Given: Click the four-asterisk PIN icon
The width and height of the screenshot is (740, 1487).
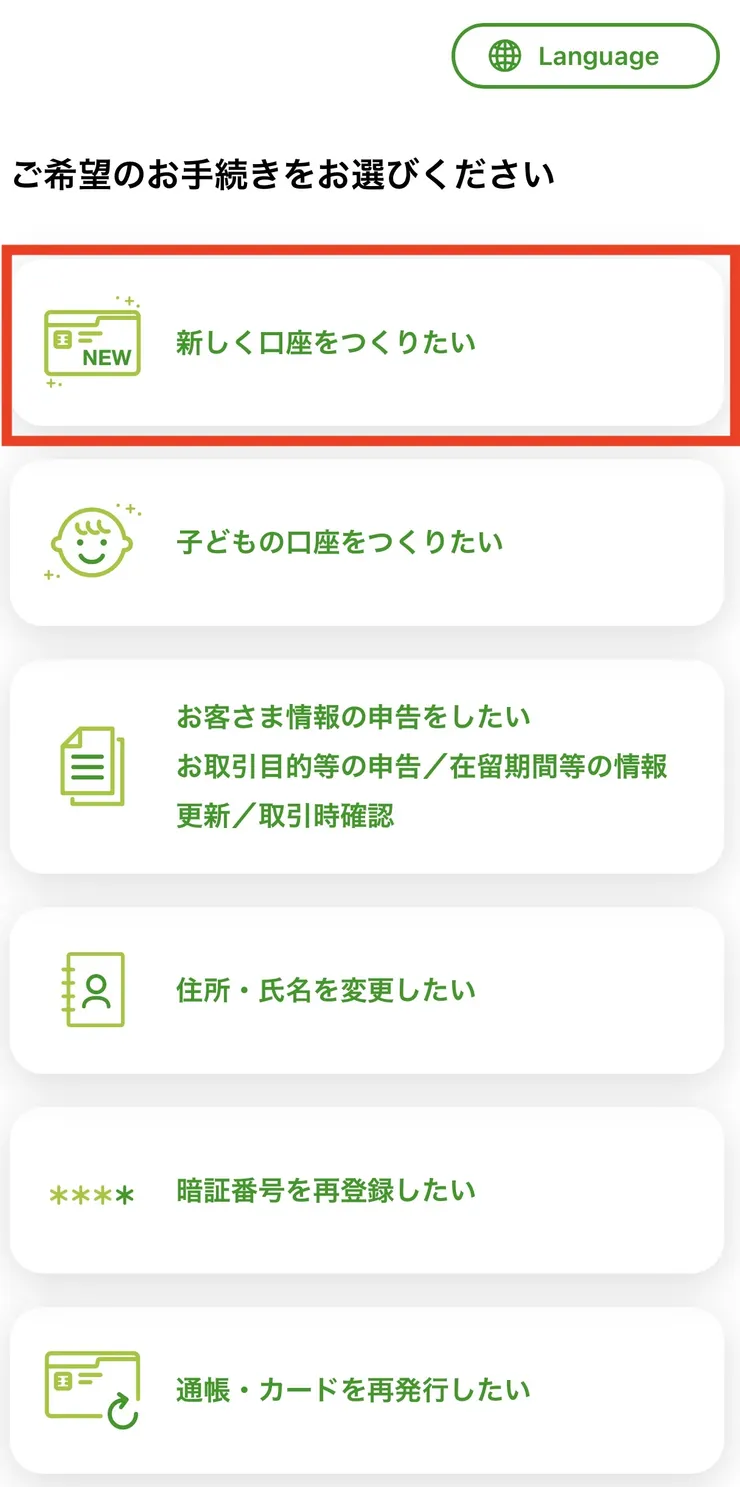Looking at the screenshot, I should tap(91, 1190).
